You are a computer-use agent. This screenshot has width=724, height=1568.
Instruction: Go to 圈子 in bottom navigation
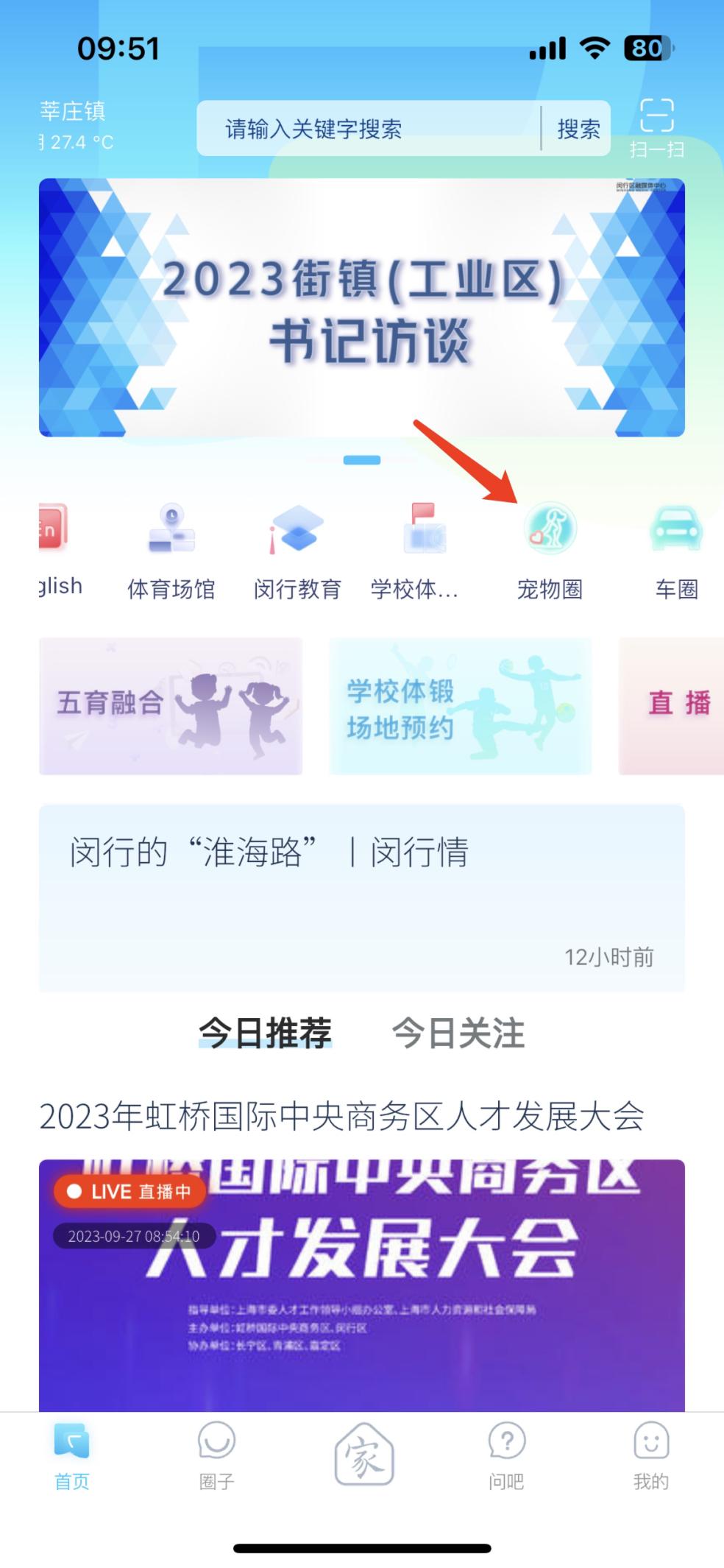216,1456
